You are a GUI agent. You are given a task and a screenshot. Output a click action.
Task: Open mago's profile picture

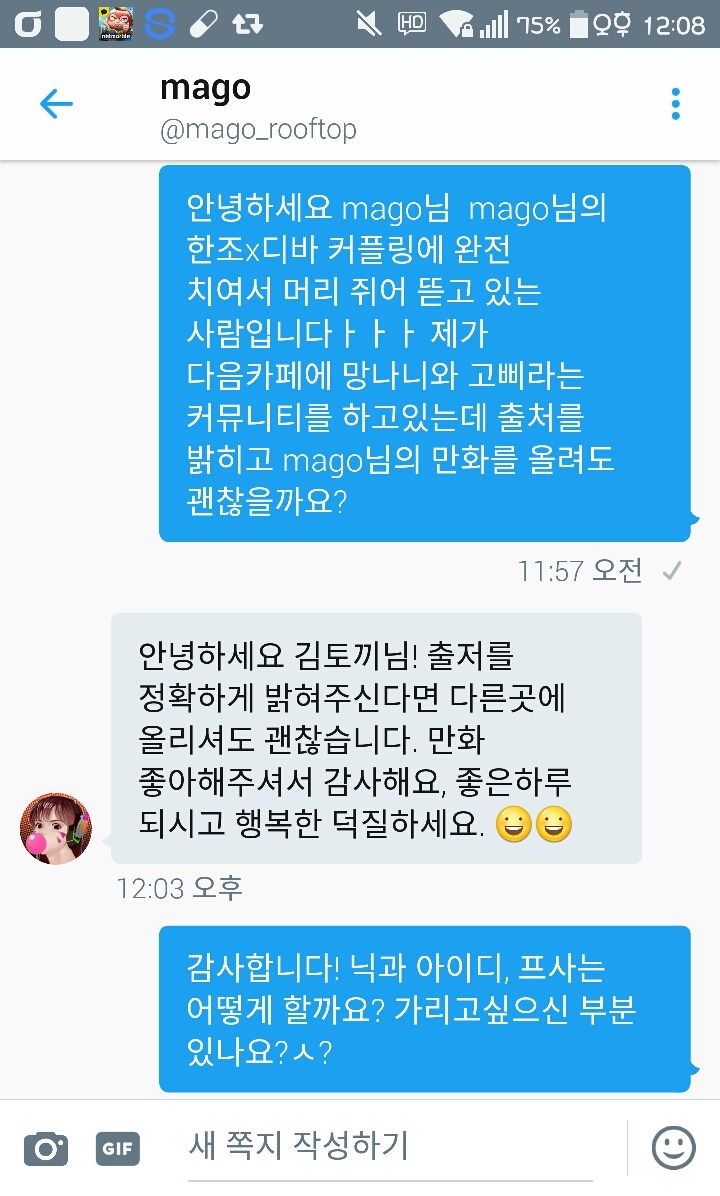(x=55, y=828)
